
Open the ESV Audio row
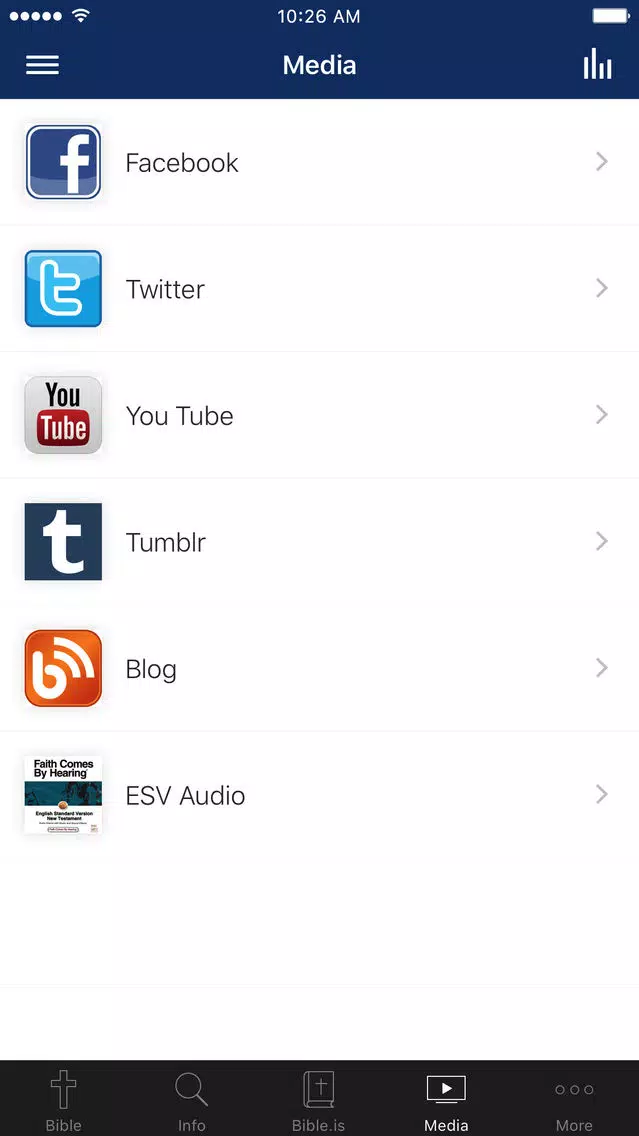tap(320, 795)
